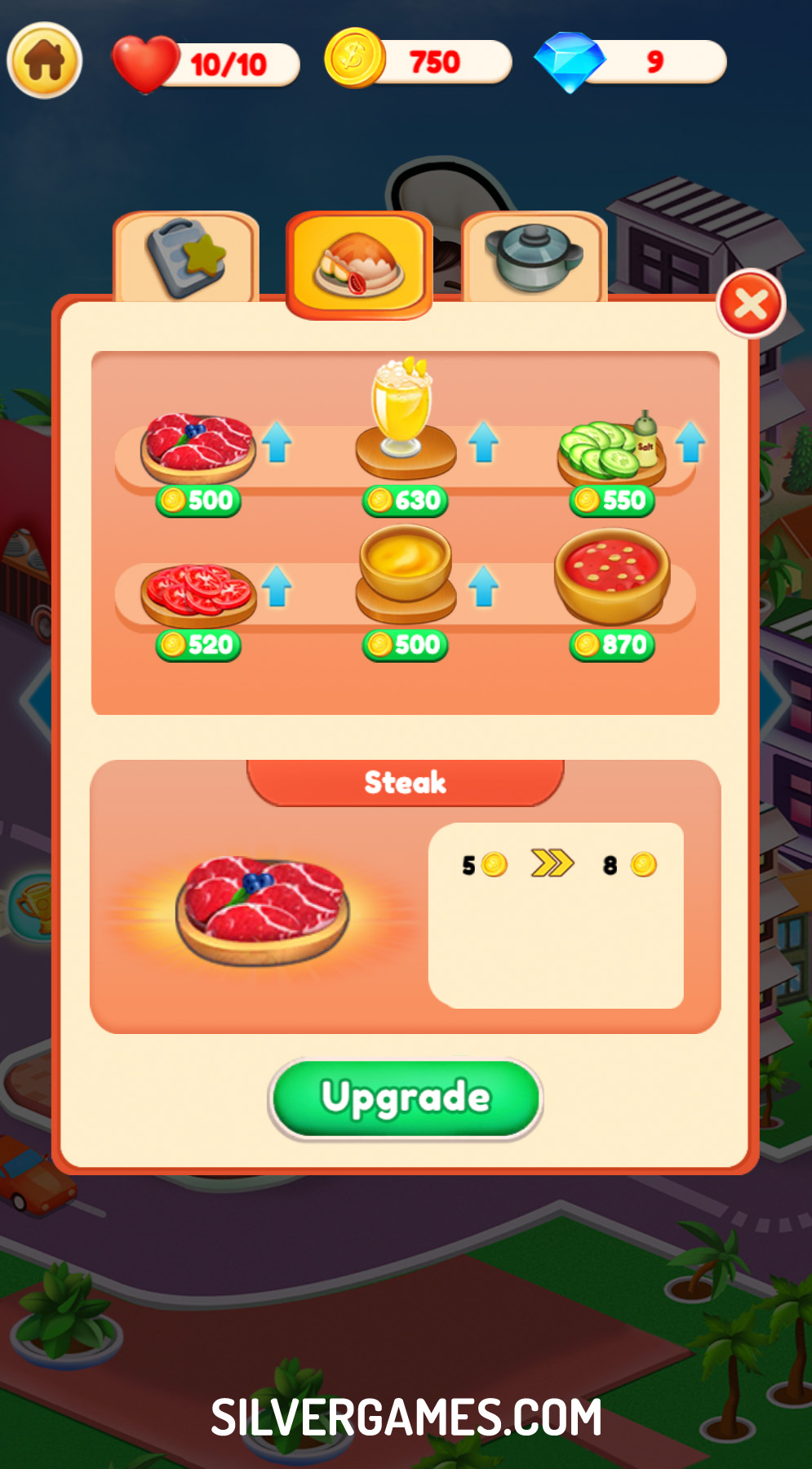Close the upgrade dialog
The height and width of the screenshot is (1469, 812).
(x=750, y=304)
